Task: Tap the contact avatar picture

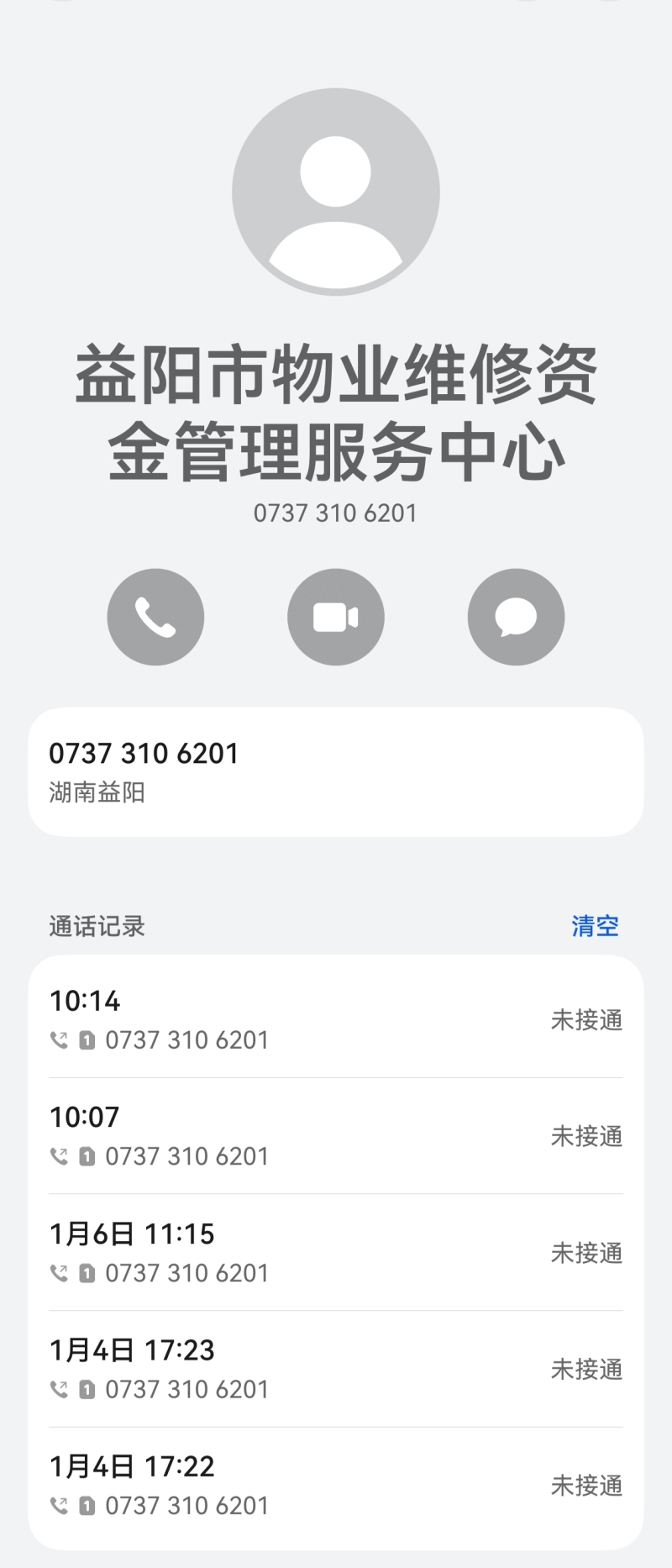Action: click(336, 192)
